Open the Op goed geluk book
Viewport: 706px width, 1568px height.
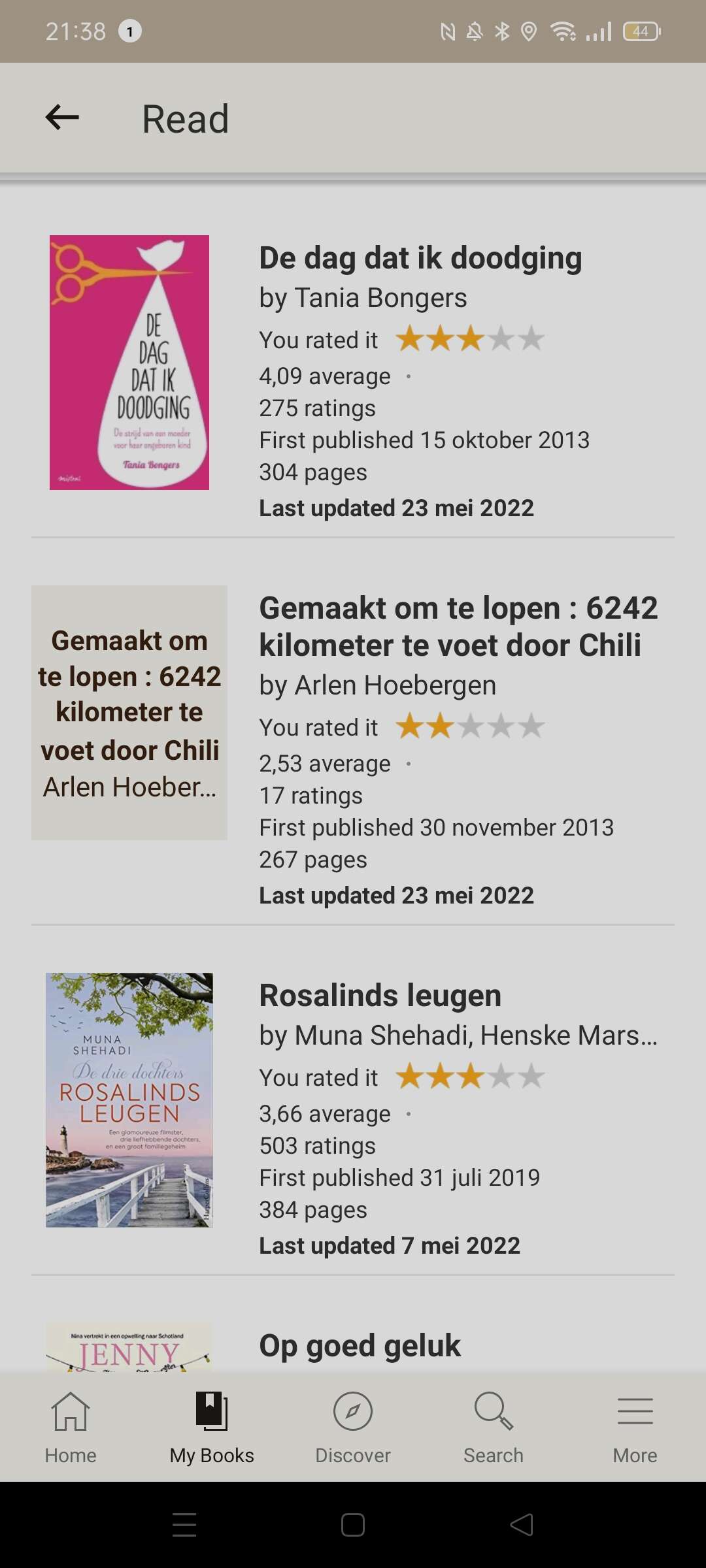[x=360, y=1346]
